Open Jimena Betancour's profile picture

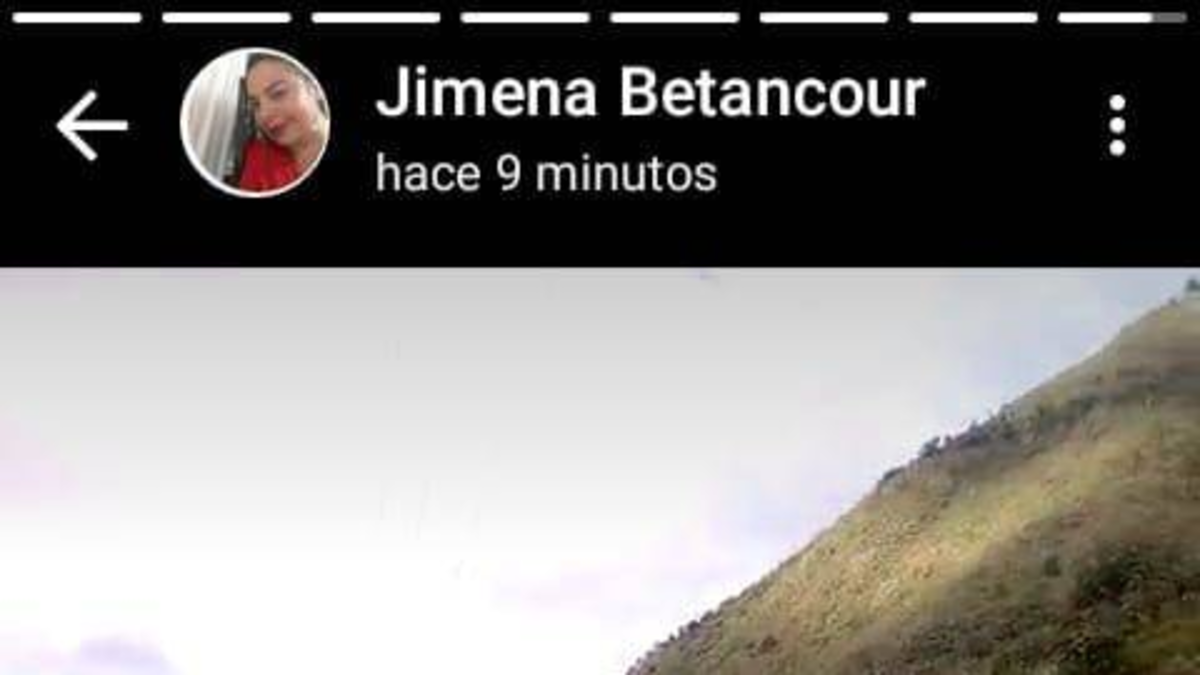255,123
